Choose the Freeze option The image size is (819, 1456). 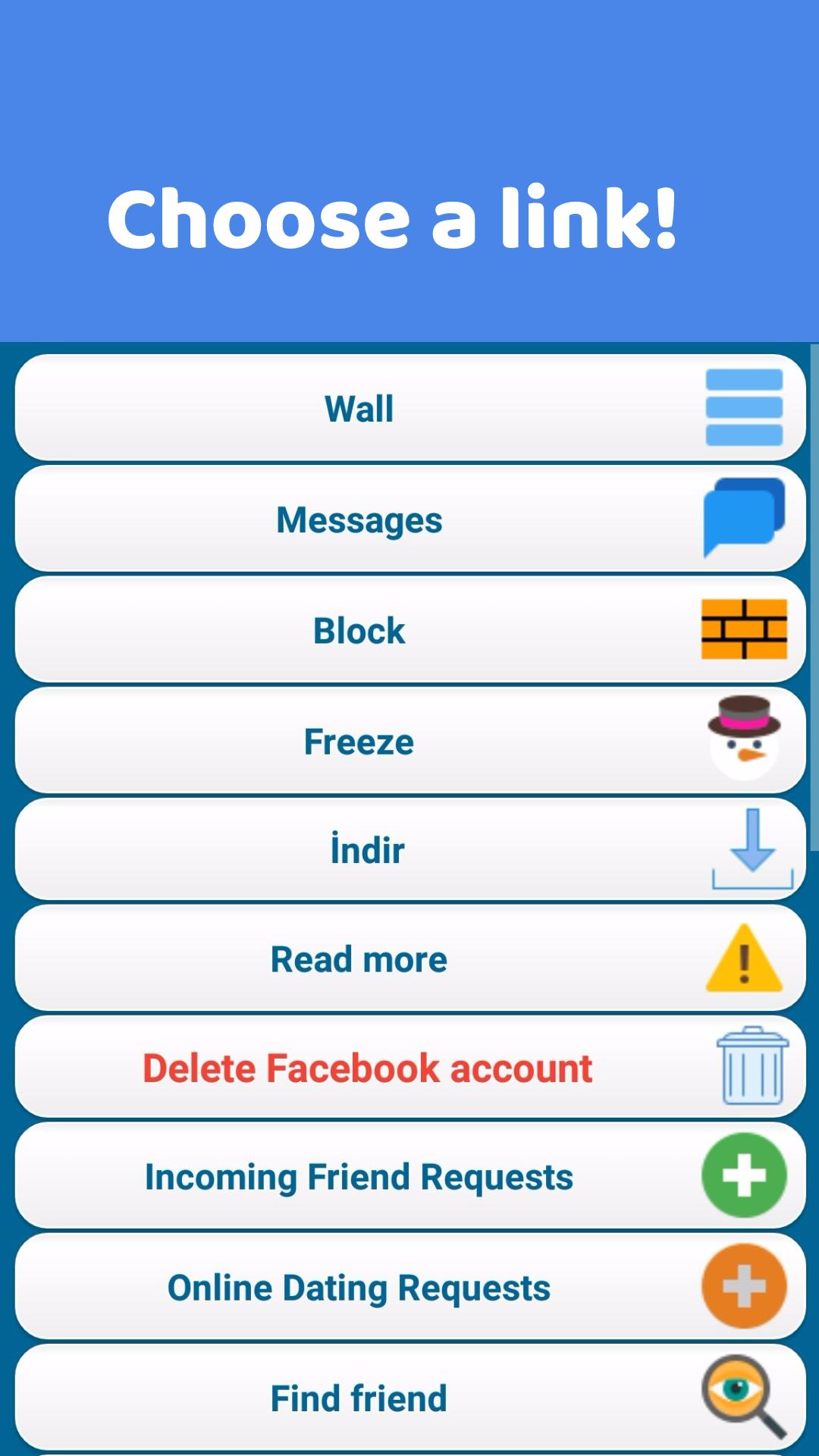point(410,740)
